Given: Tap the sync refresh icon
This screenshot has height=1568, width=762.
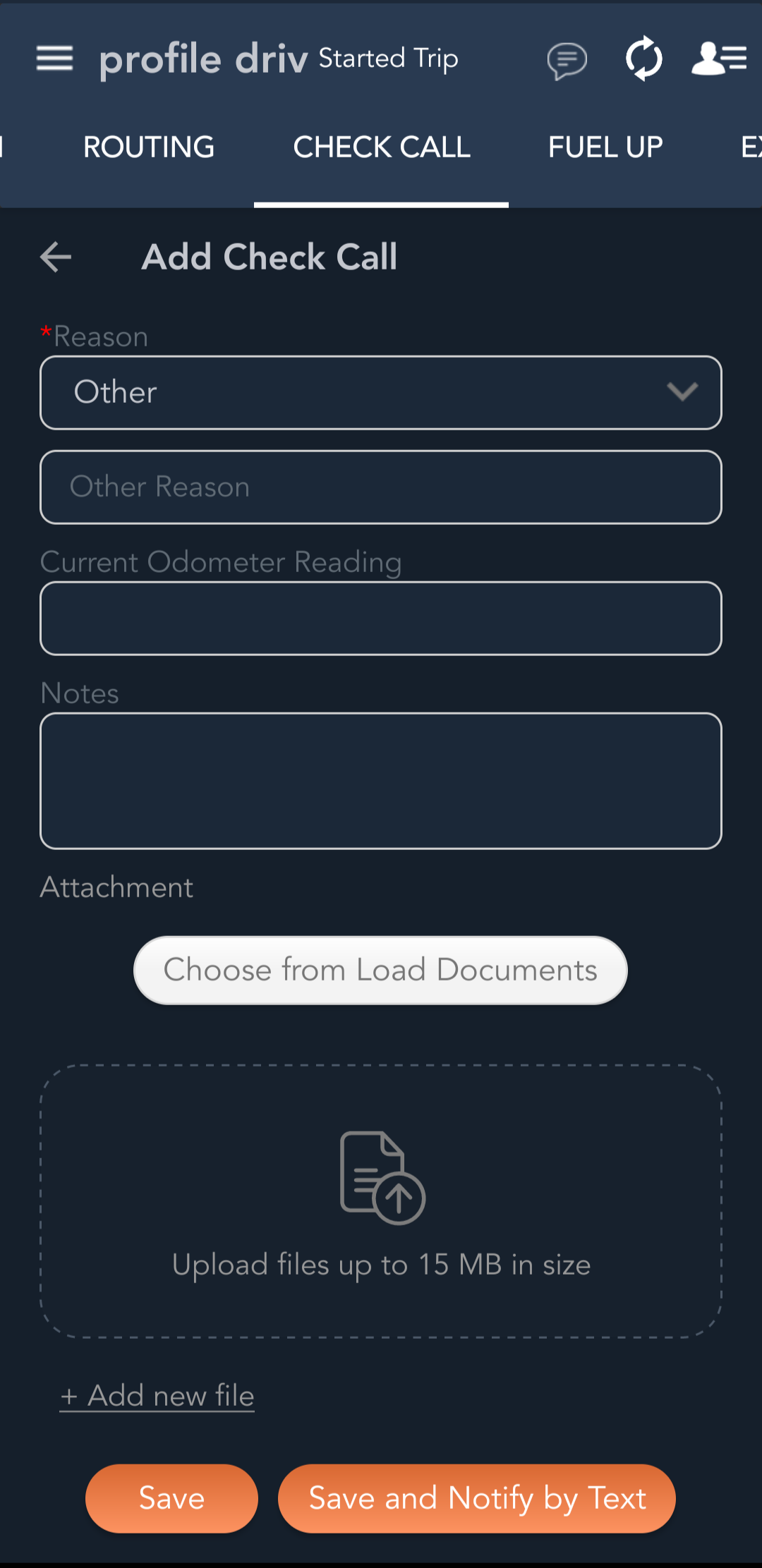Looking at the screenshot, I should [x=643, y=60].
